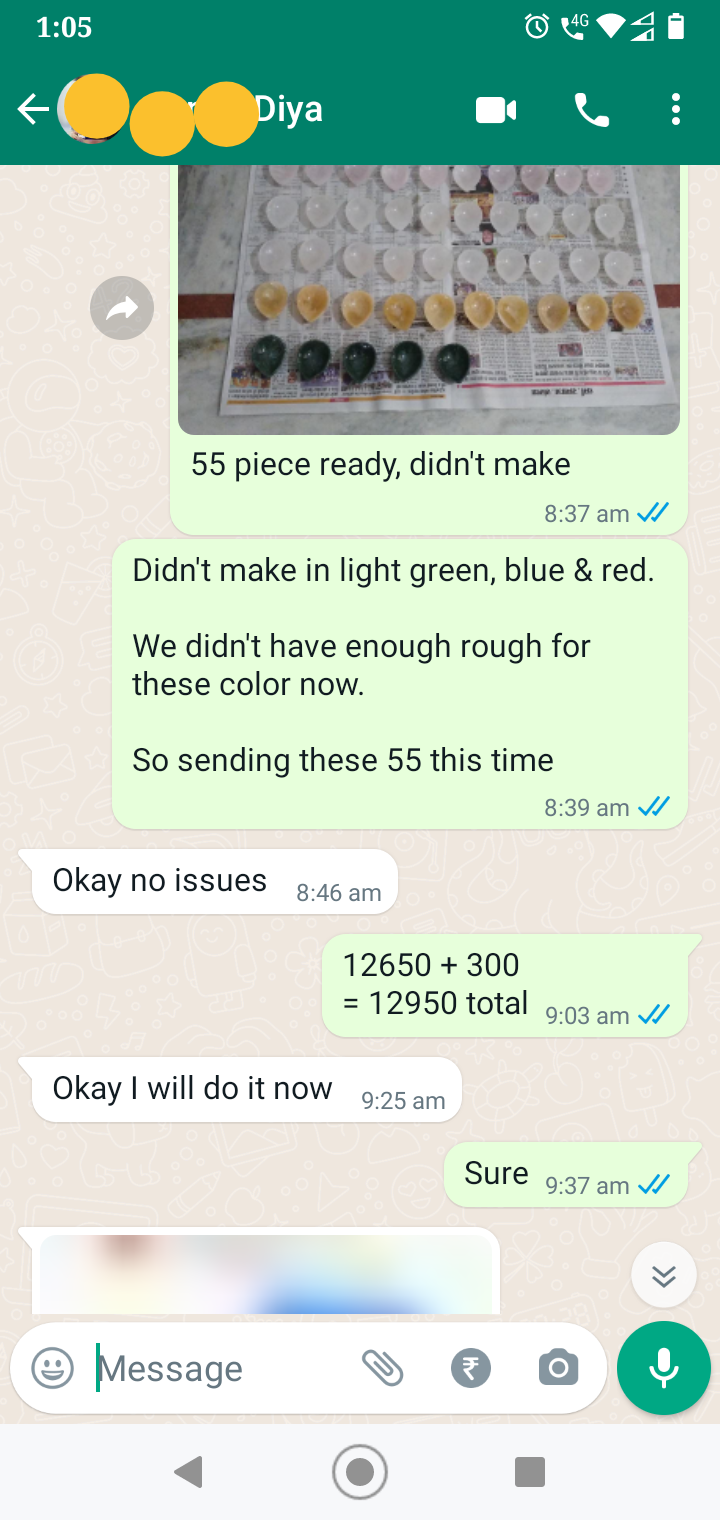Image resolution: width=720 pixels, height=1520 pixels.
Task: Tap the system back button
Action: point(188,1472)
